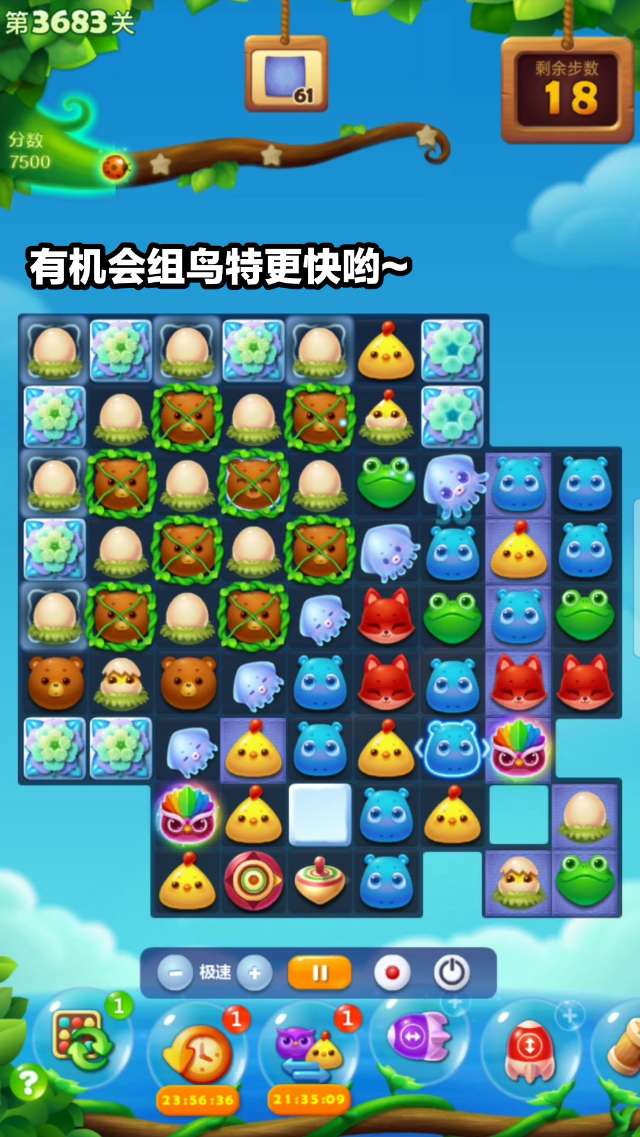This screenshot has width=640, height=1137.
Task: Increase speed with the plus button
Action: [x=254, y=972]
